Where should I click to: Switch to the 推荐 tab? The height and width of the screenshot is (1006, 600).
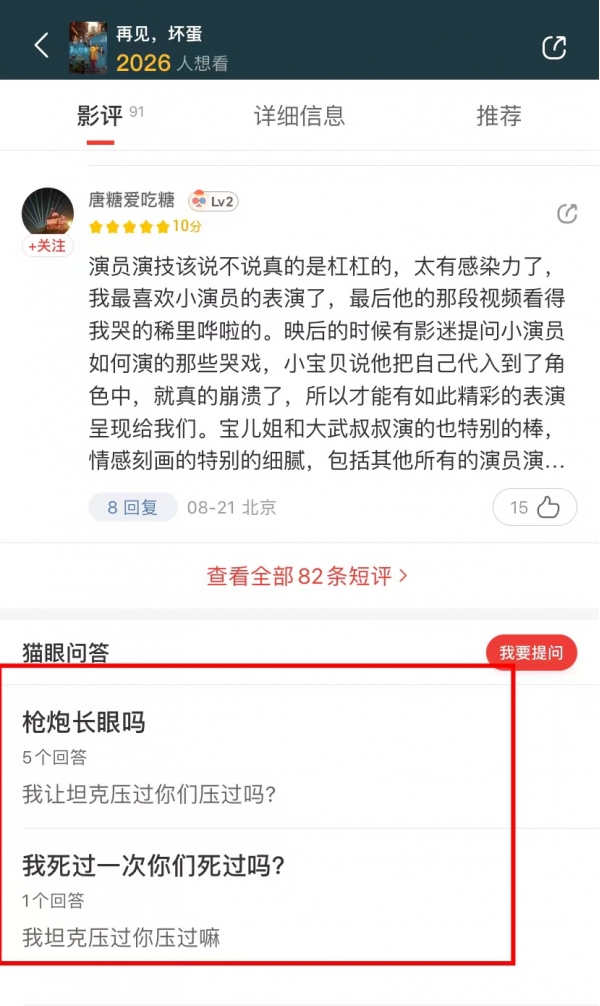(x=499, y=116)
